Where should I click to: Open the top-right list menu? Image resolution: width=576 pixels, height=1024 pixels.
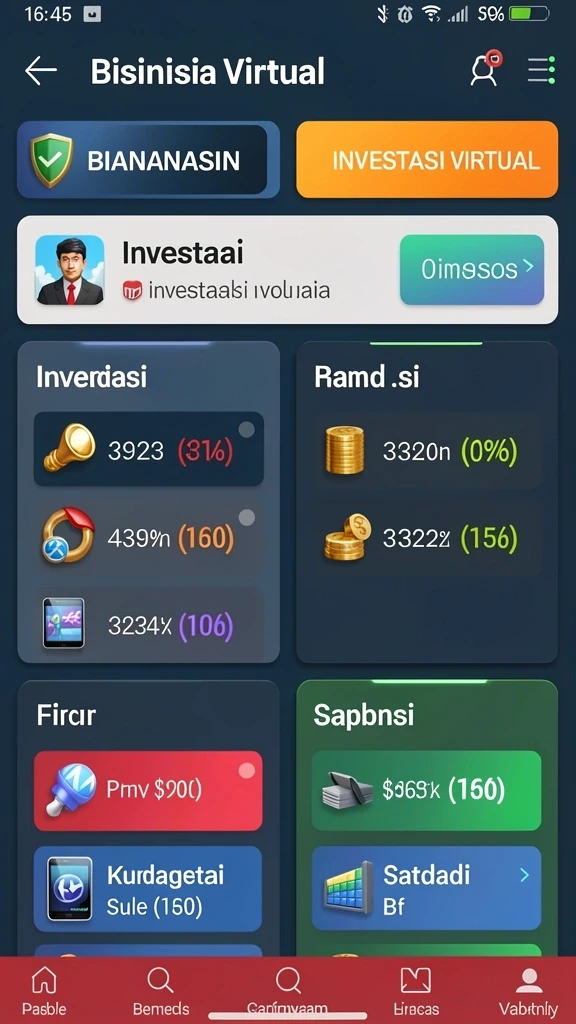pyautogui.click(x=541, y=70)
